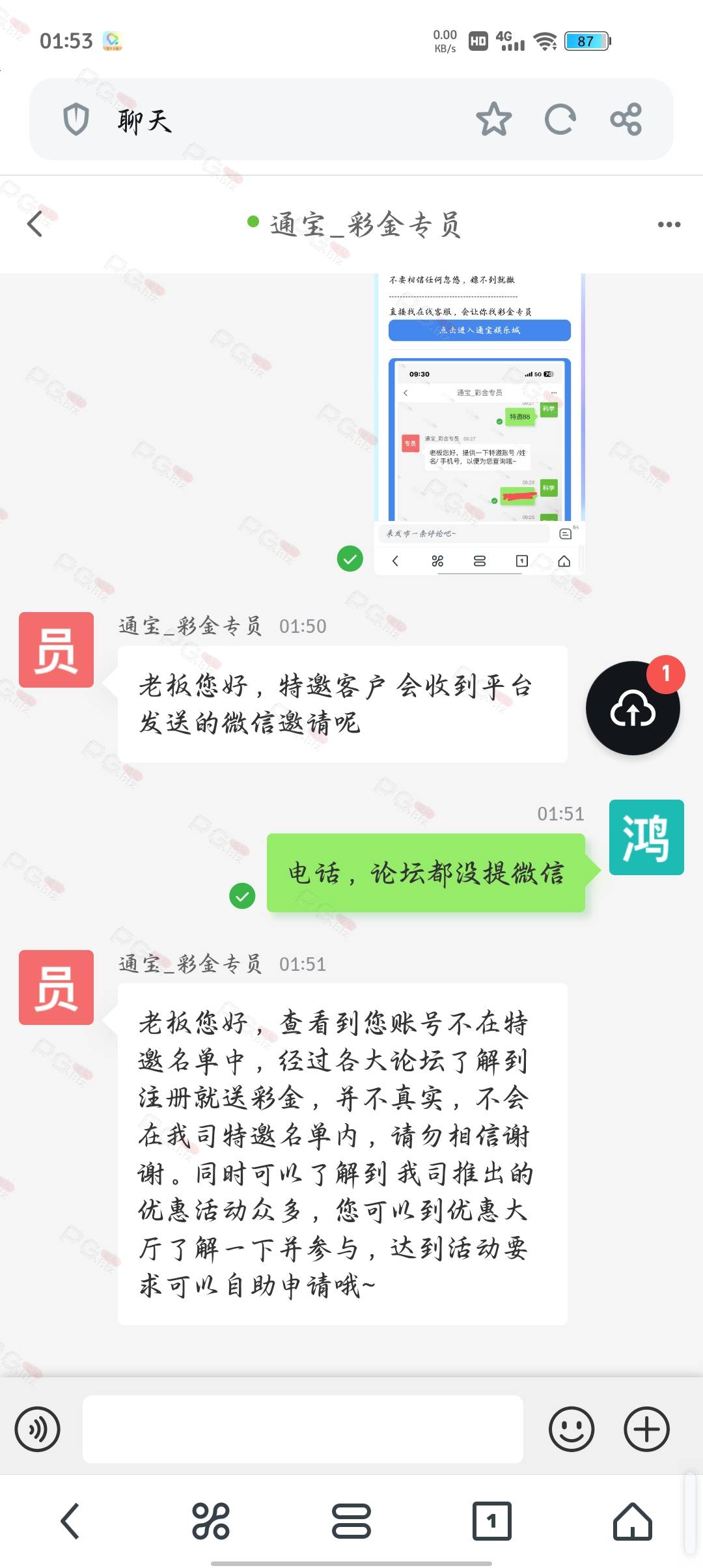Tap the floating cloud upload button

coord(633,708)
